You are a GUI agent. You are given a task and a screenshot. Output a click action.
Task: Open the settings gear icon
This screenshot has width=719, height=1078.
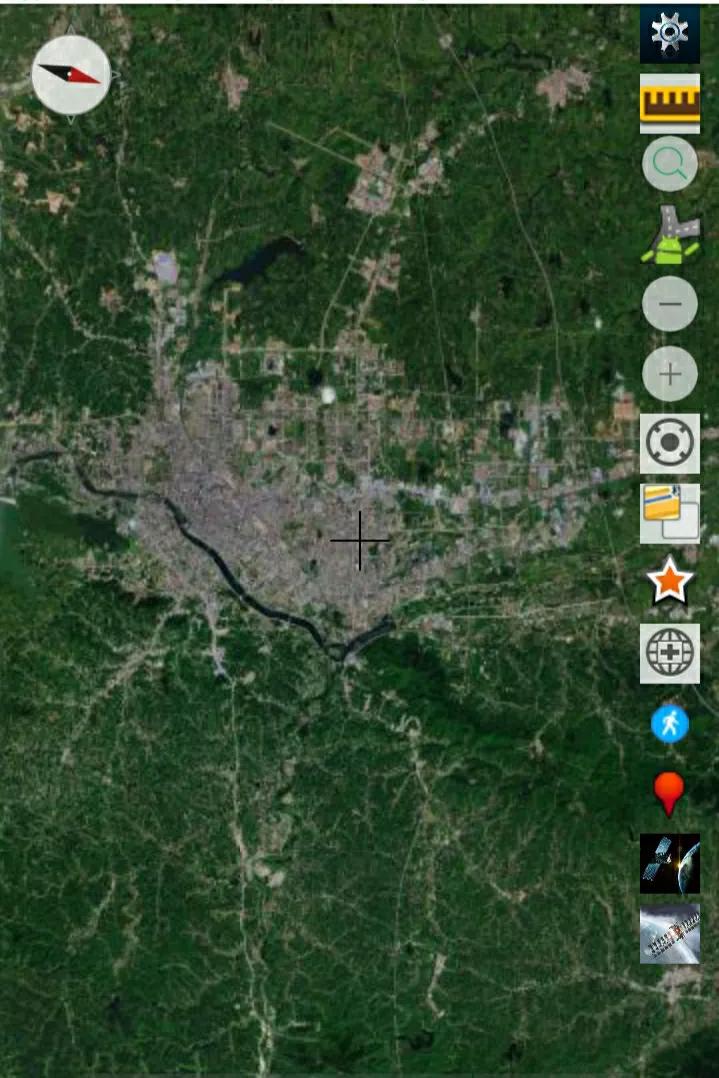click(x=669, y=33)
